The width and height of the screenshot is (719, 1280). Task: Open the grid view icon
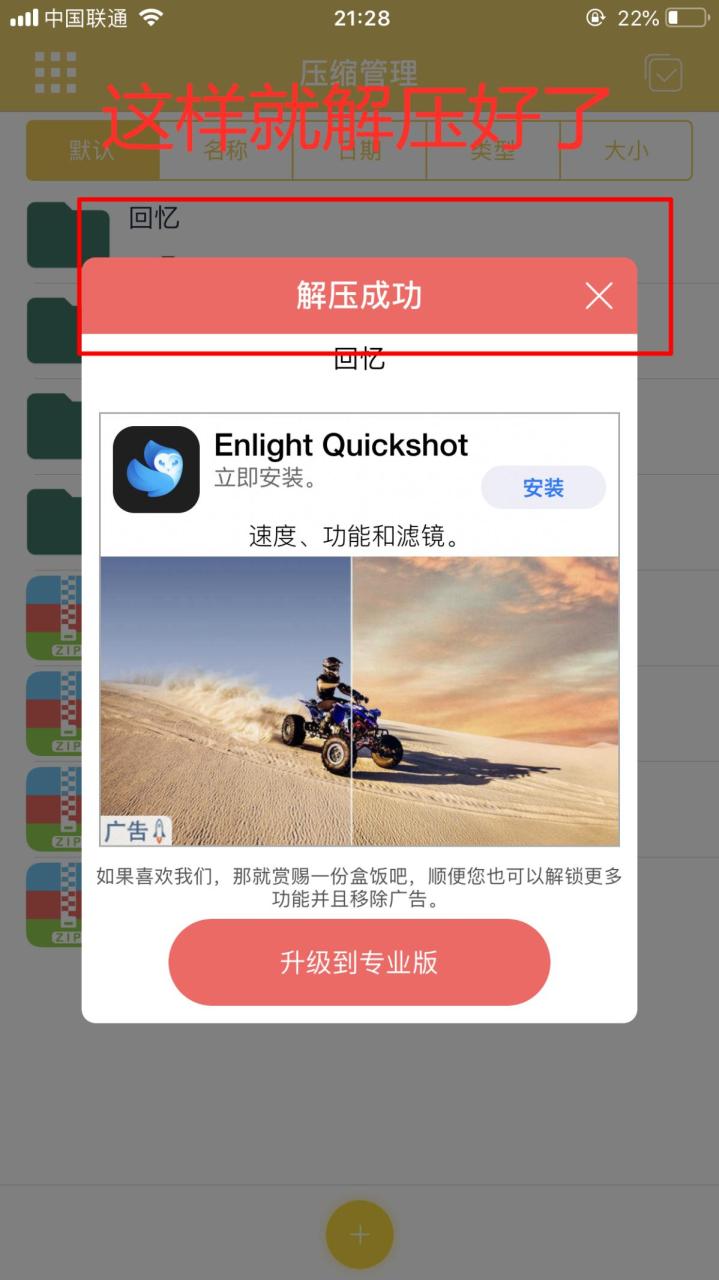[x=55, y=72]
